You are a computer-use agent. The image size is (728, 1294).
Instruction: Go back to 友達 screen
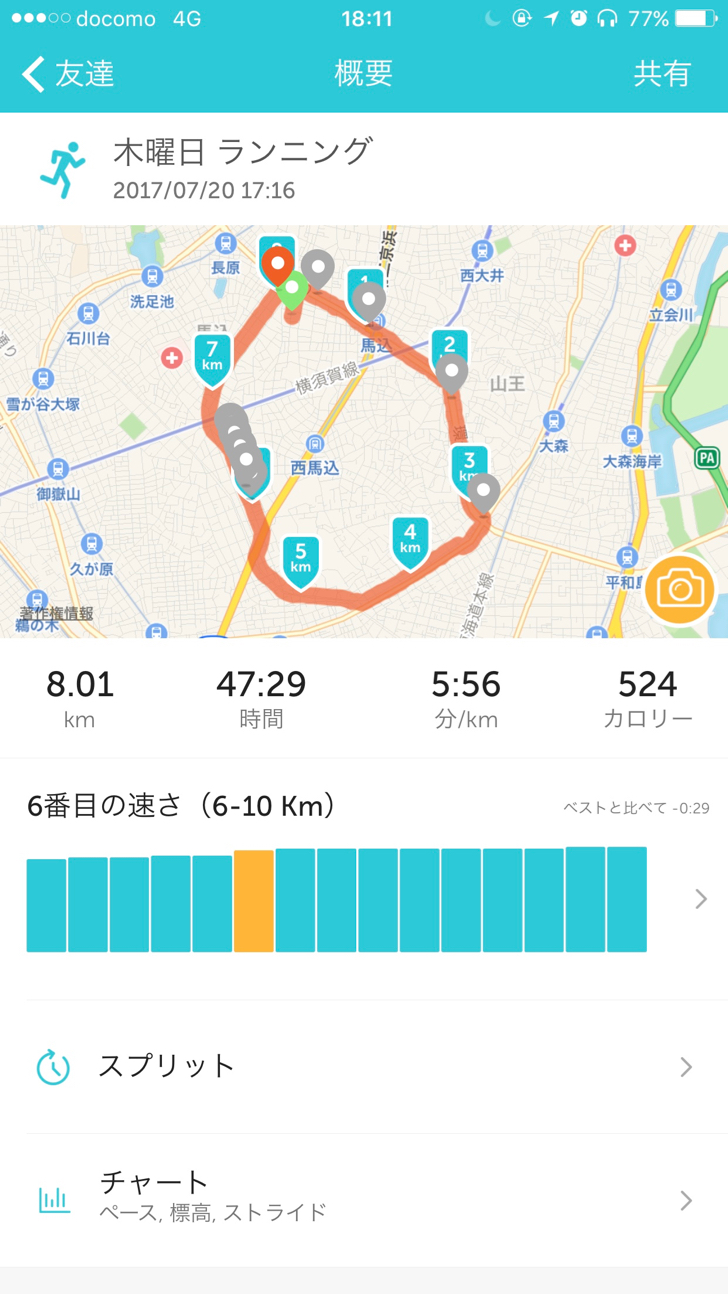[x=68, y=74]
